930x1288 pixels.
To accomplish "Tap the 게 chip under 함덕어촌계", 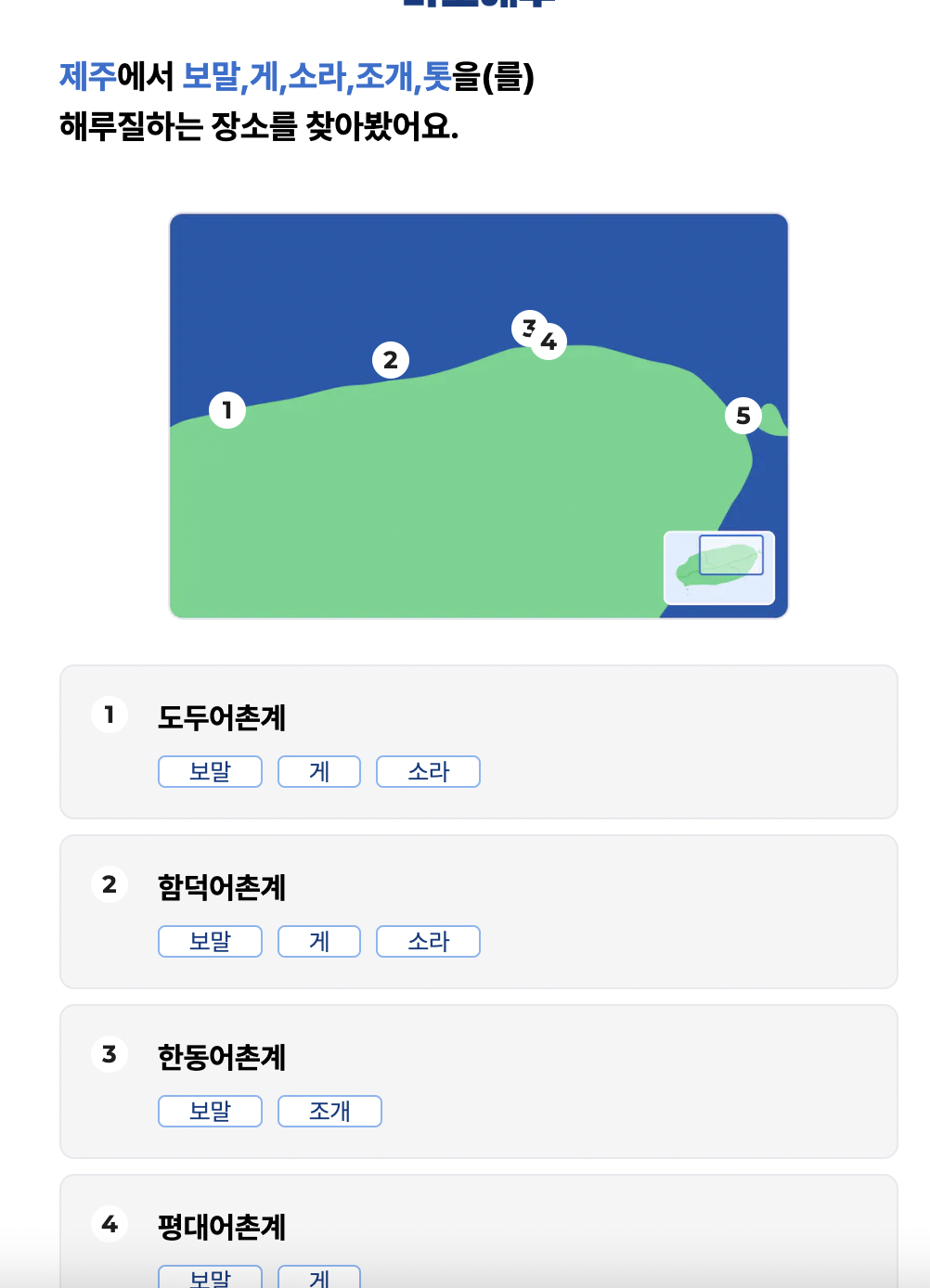I will coord(318,941).
